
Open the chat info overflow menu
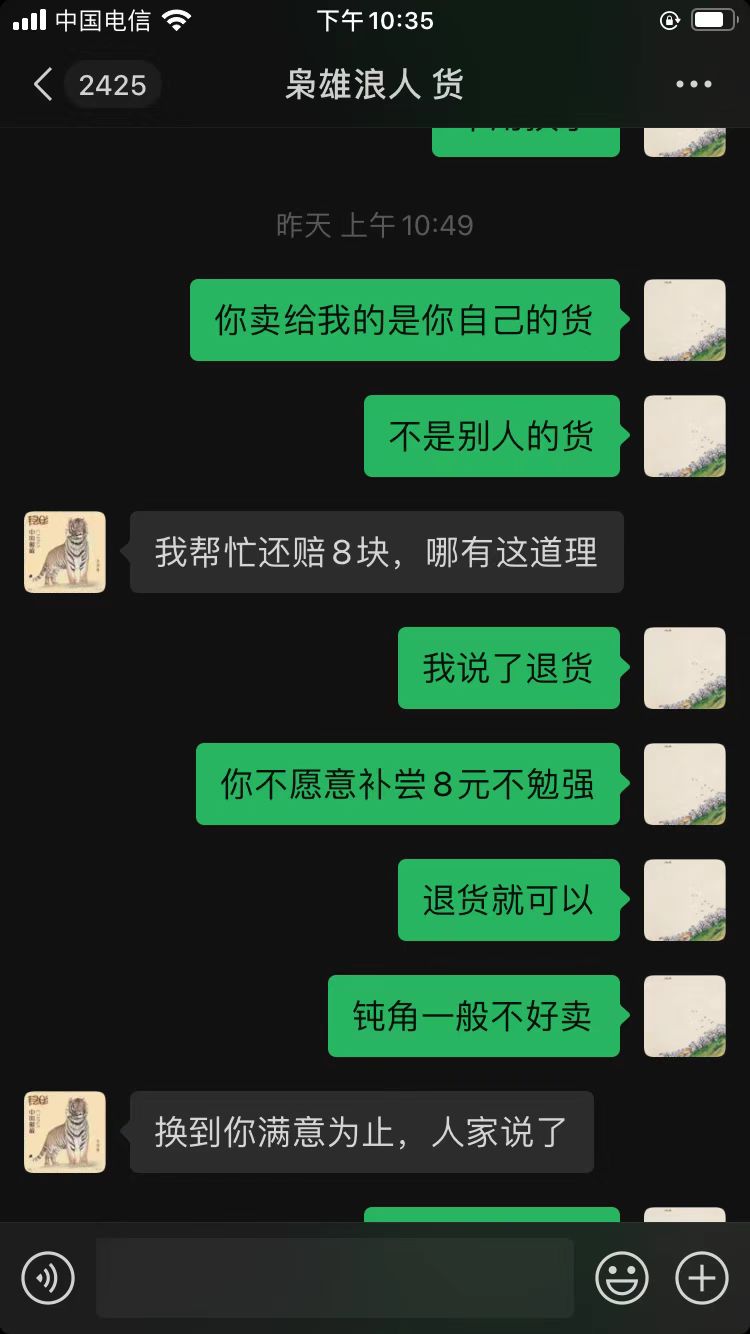(693, 85)
